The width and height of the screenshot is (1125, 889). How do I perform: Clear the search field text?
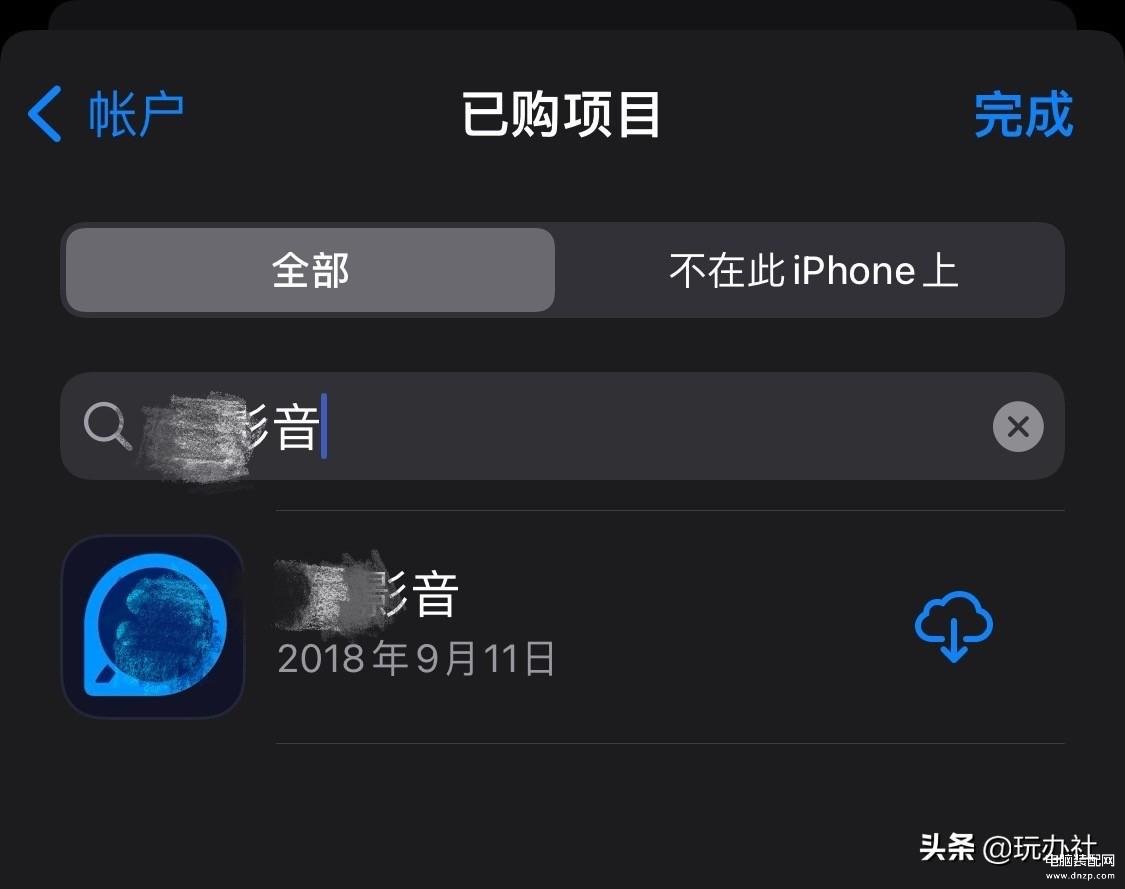pyautogui.click(x=1018, y=427)
